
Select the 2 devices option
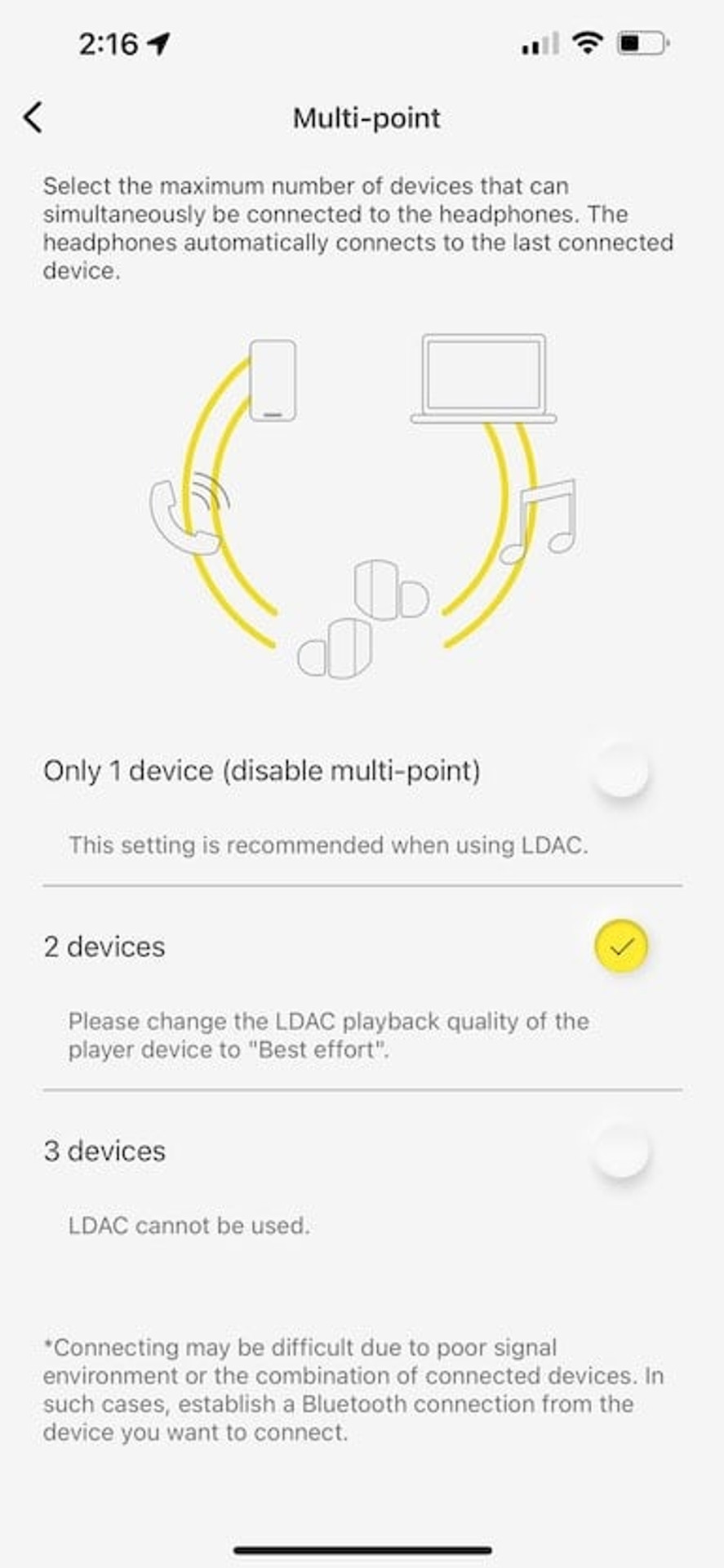point(621,947)
